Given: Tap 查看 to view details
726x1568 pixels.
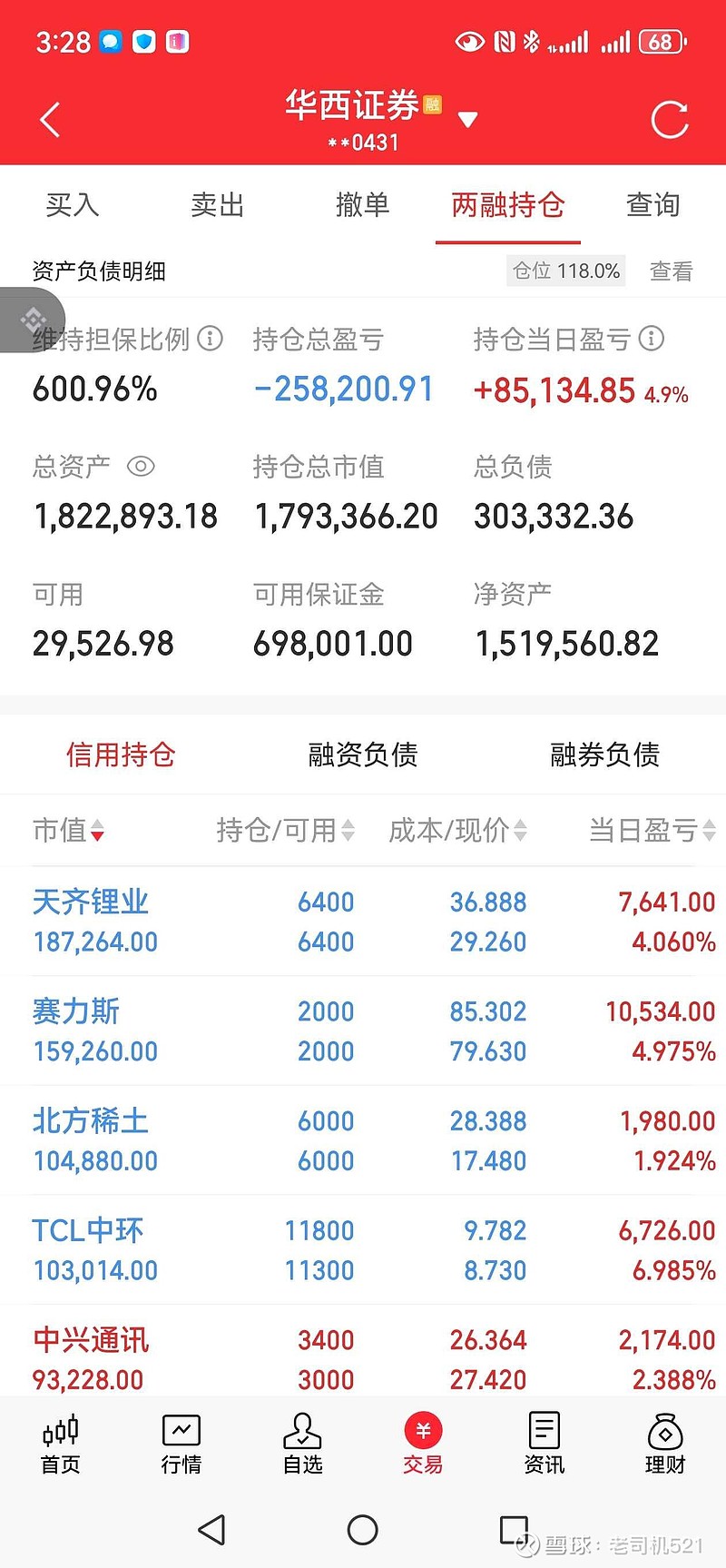Looking at the screenshot, I should click(x=670, y=271).
